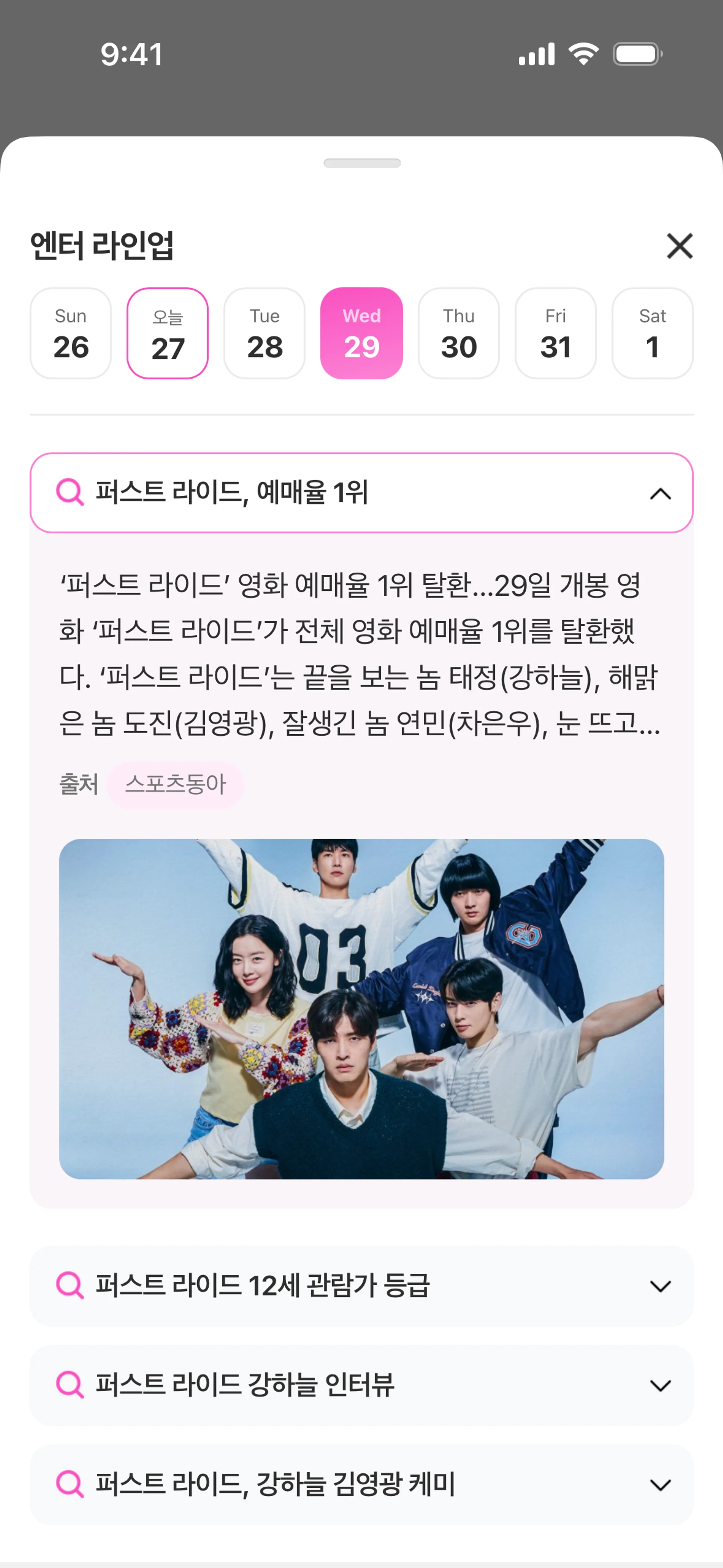
Task: Select today's date 27
Action: click(167, 333)
